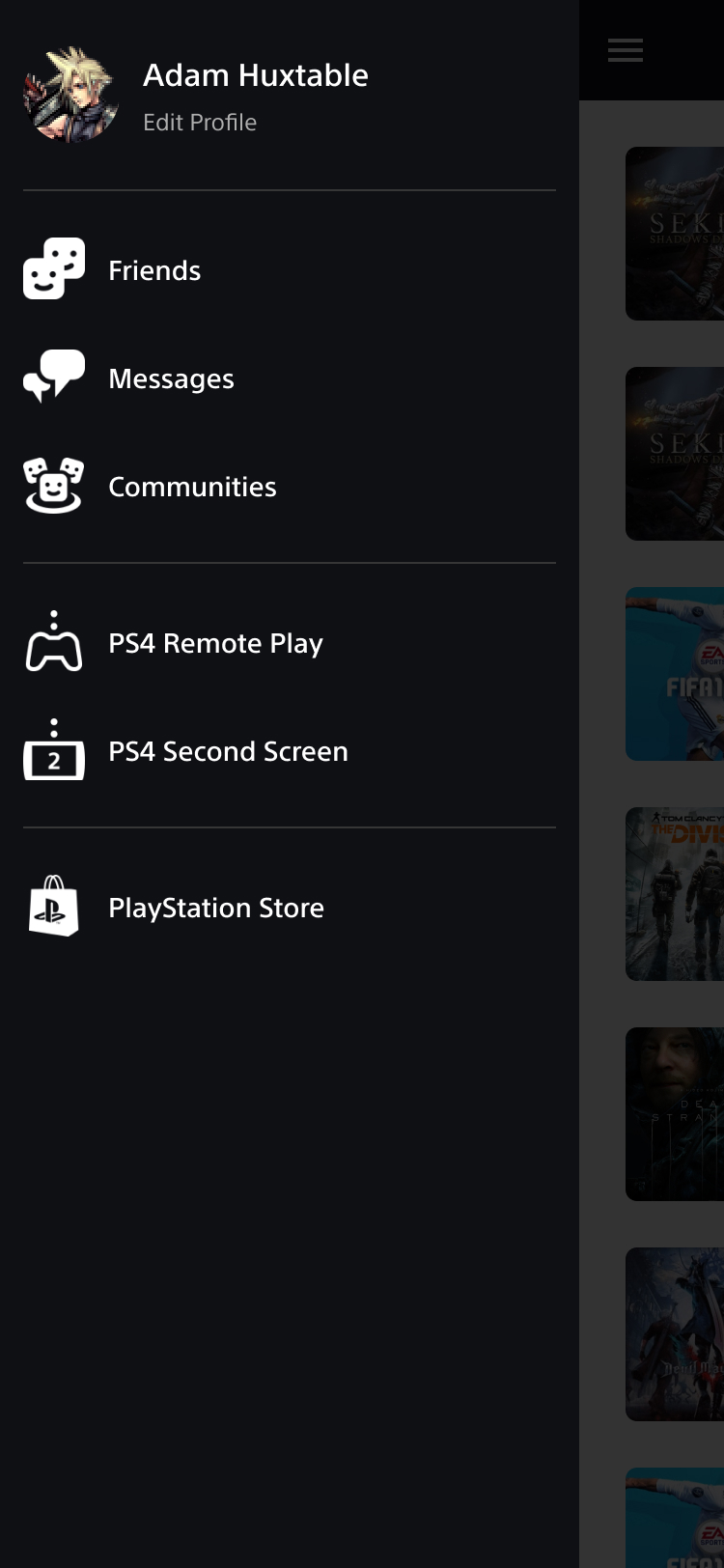Open the Death Stranding game tile

click(x=675, y=1114)
